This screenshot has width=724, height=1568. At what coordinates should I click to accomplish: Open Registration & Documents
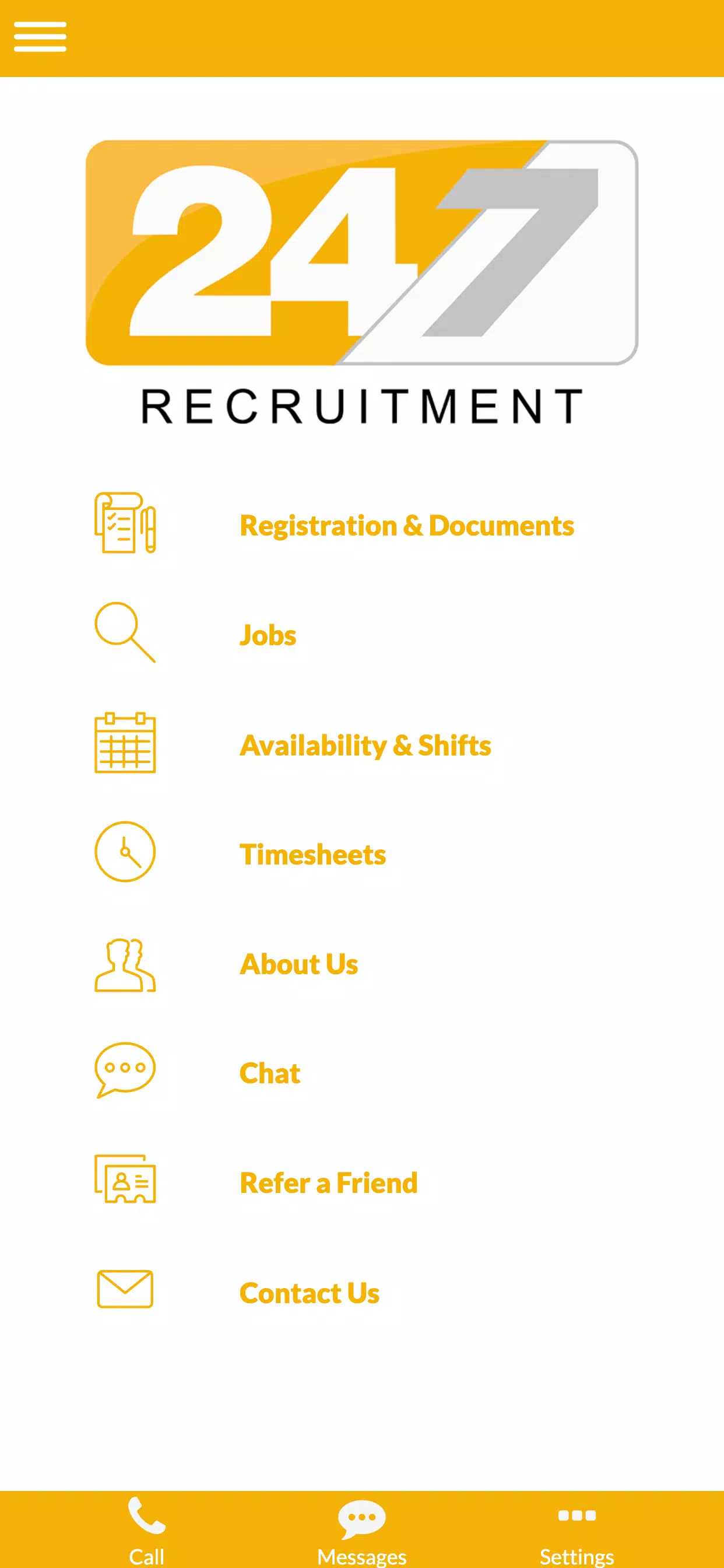click(x=362, y=524)
